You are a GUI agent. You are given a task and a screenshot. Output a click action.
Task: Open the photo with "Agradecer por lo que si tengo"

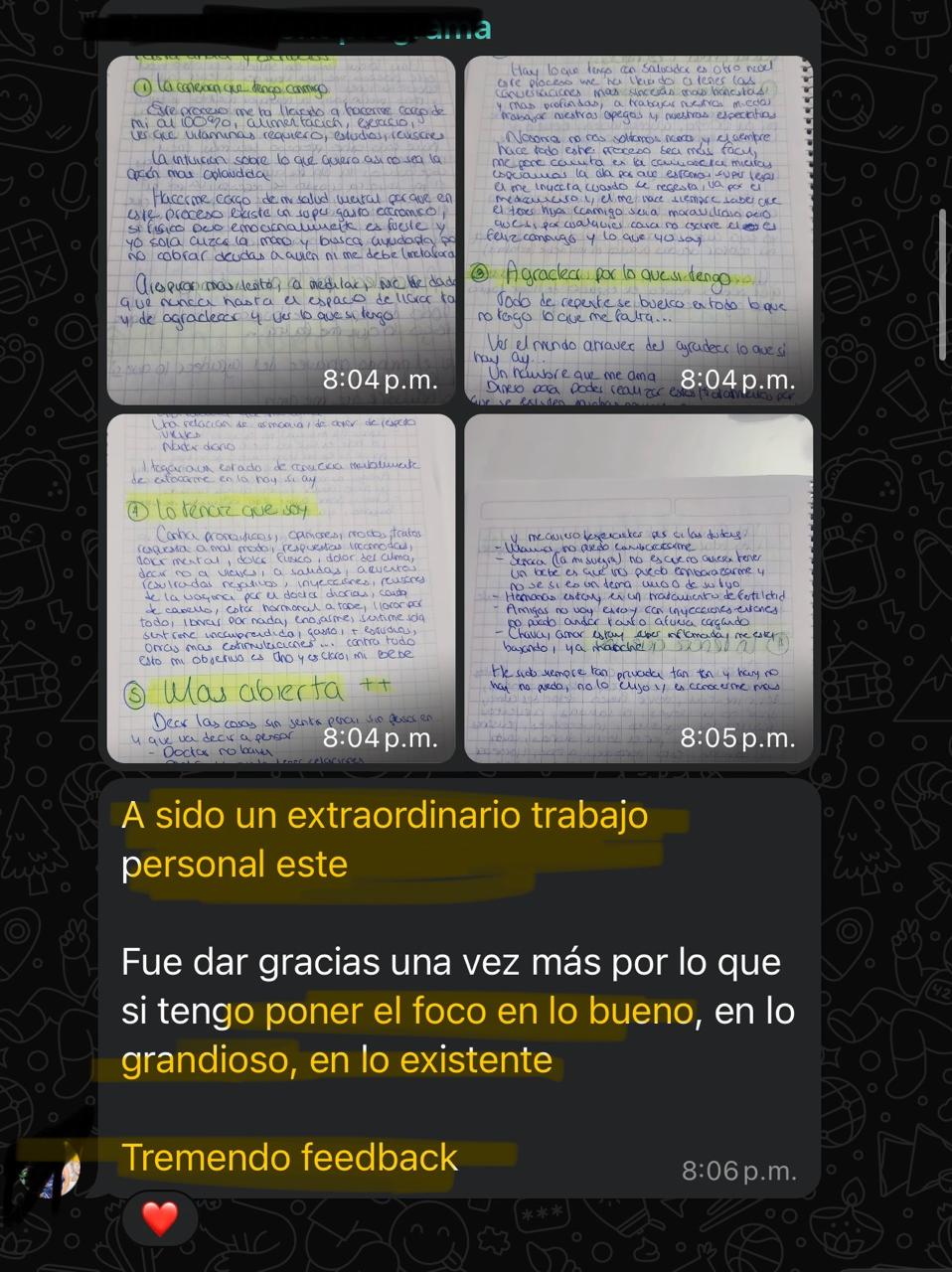coord(638,230)
